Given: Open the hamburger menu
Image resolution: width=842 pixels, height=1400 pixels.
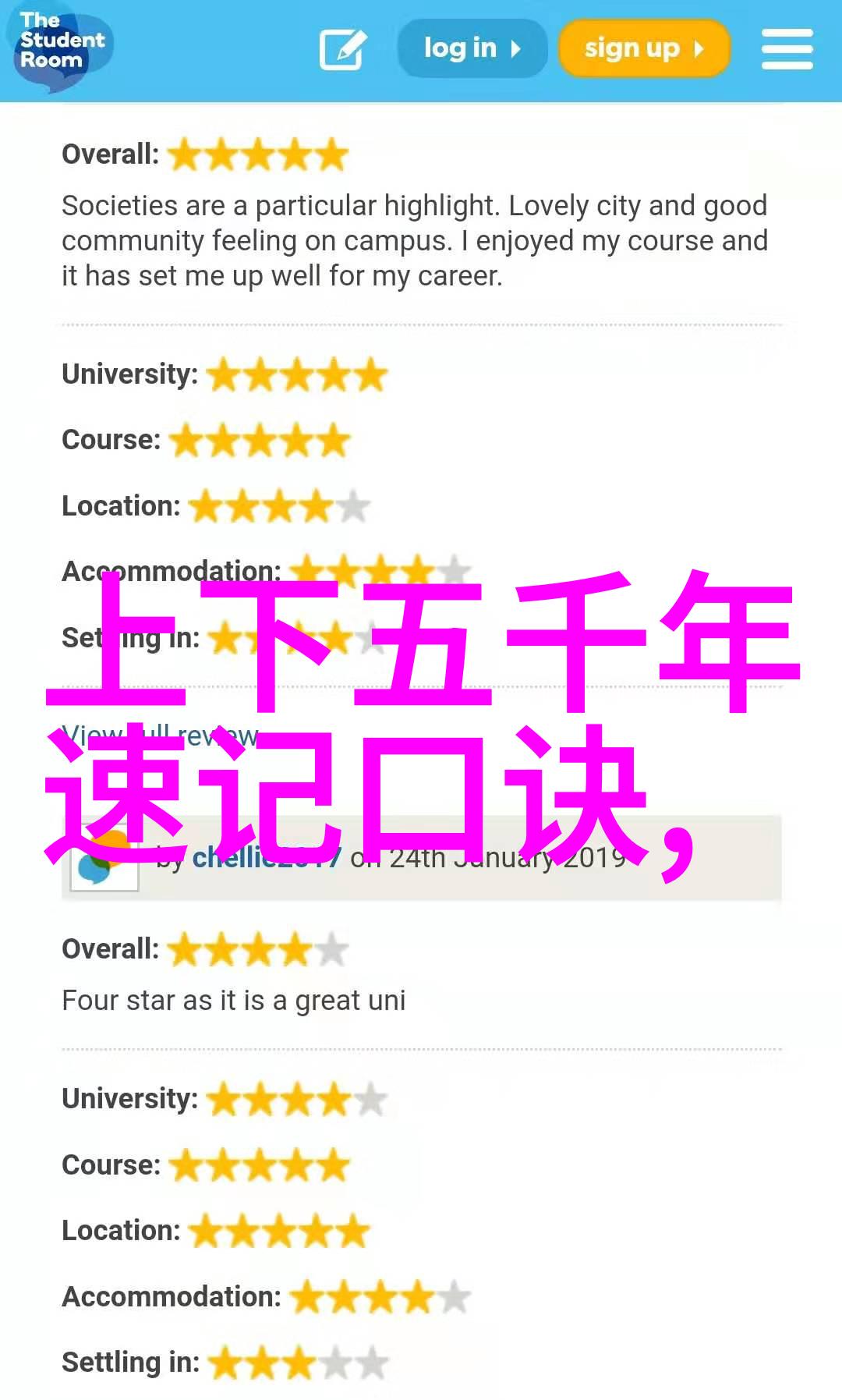Looking at the screenshot, I should (x=787, y=49).
